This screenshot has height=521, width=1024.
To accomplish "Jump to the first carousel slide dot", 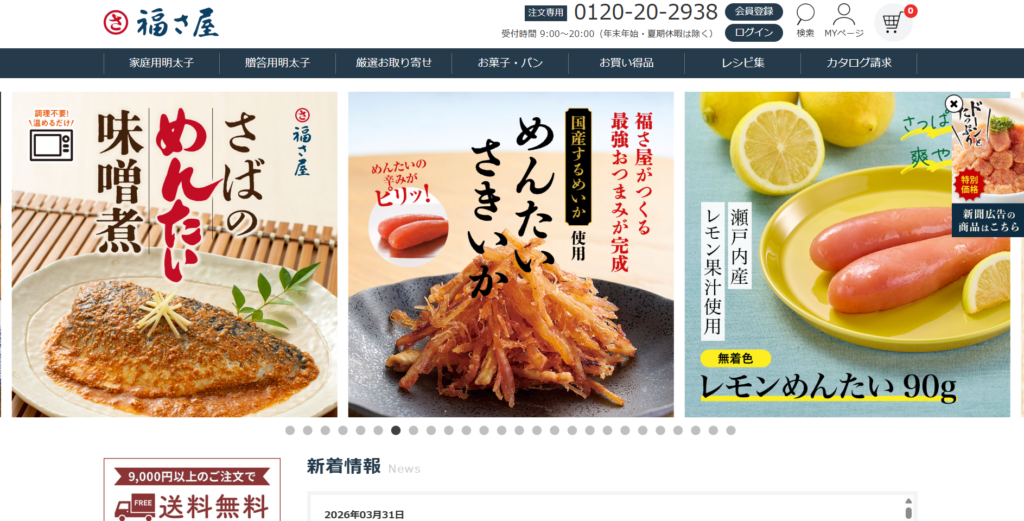I will click(290, 430).
